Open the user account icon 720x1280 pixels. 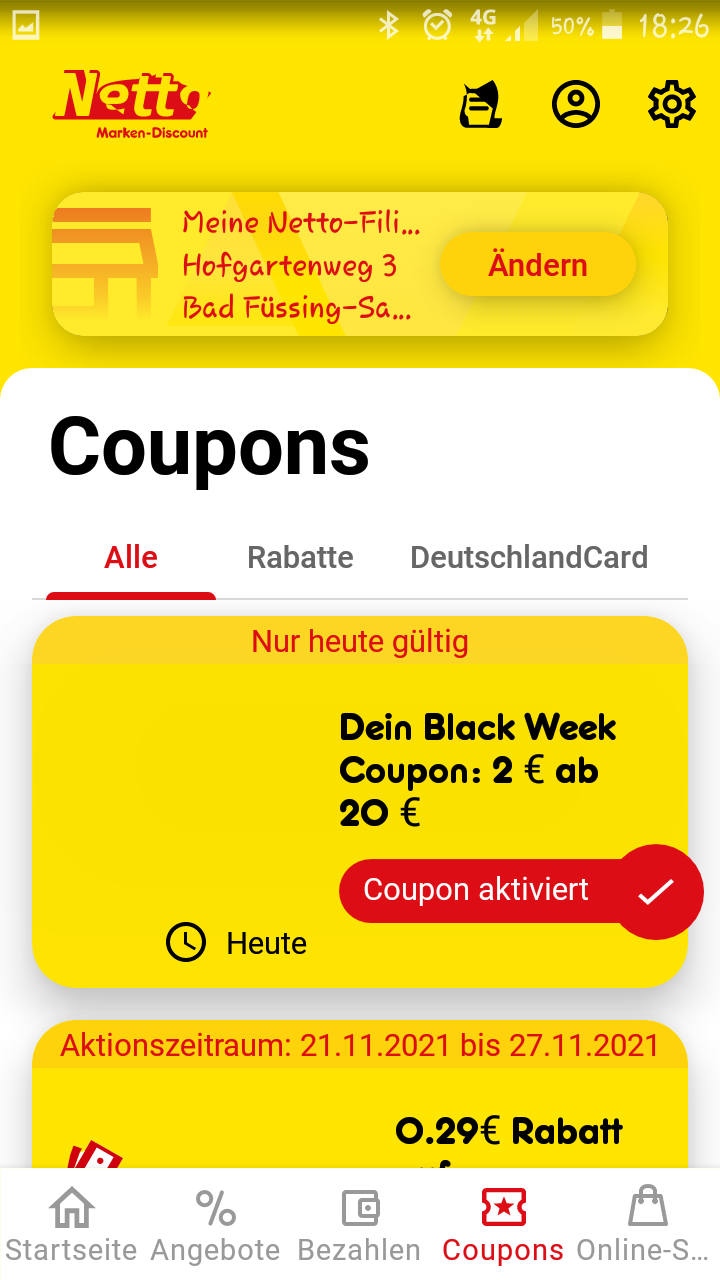(576, 104)
